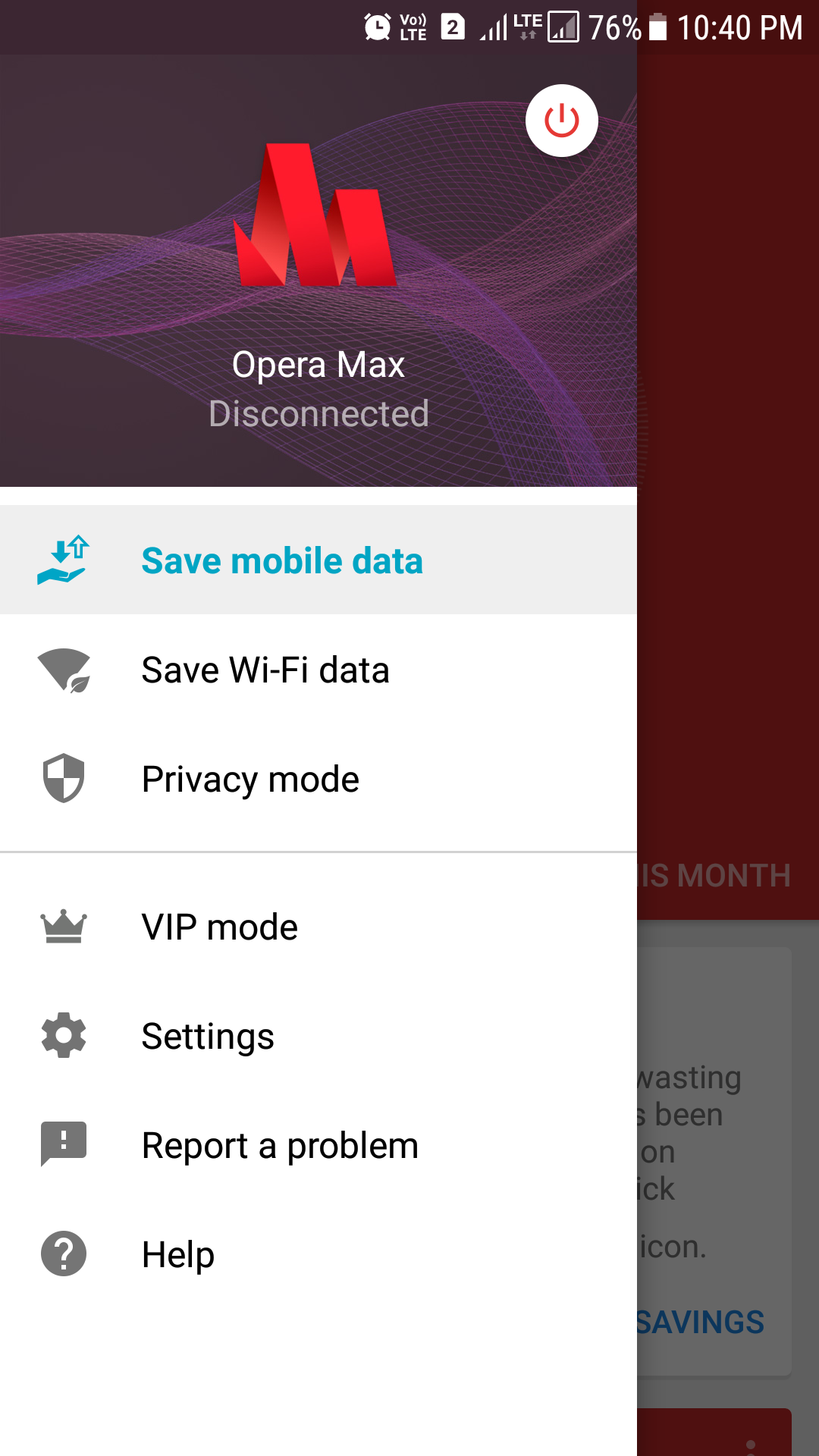The image size is (819, 1456).
Task: Open Save Wi-Fi data
Action: tap(265, 670)
